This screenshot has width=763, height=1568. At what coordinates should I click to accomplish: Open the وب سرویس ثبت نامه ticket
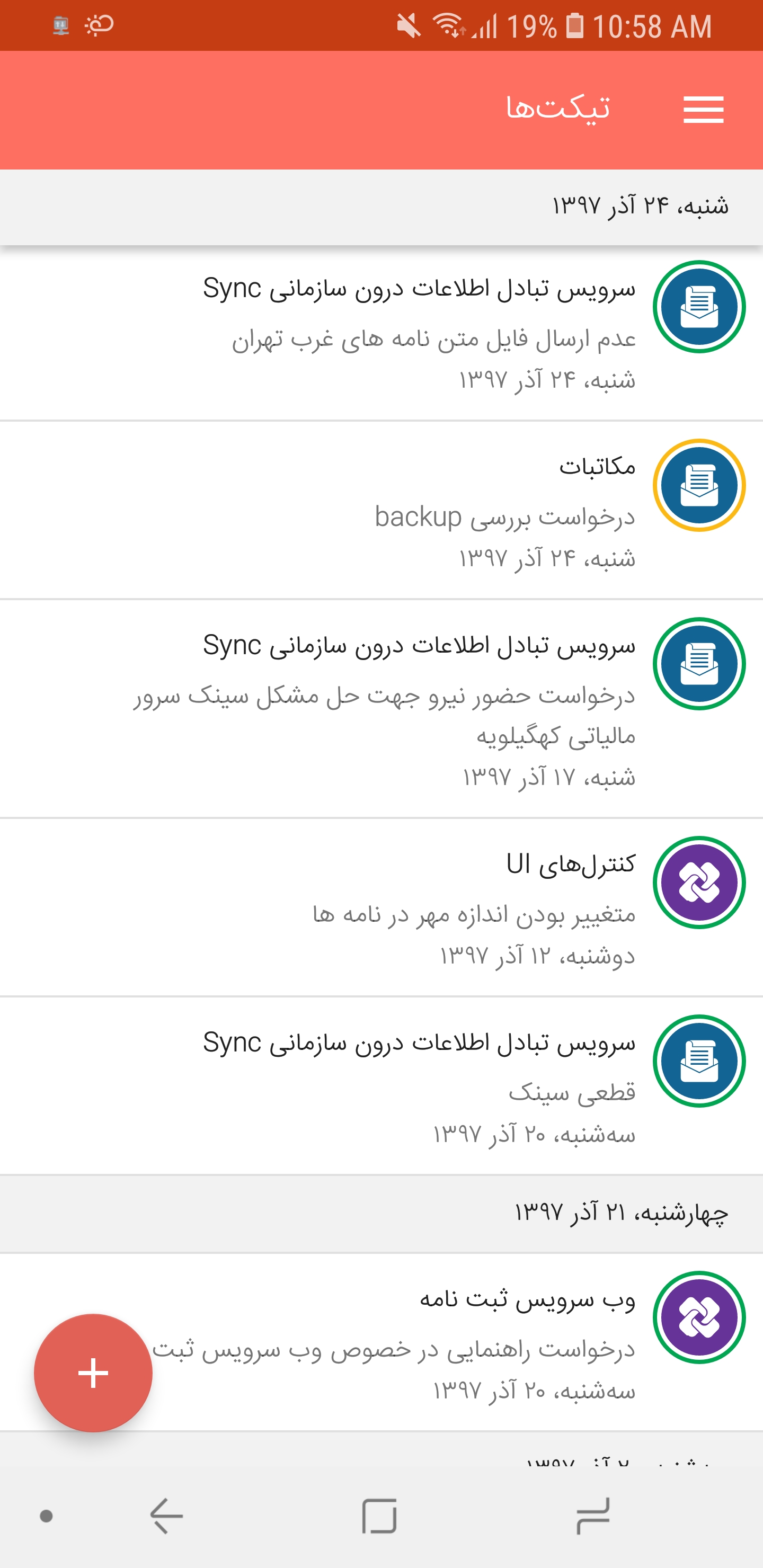[x=381, y=1342]
